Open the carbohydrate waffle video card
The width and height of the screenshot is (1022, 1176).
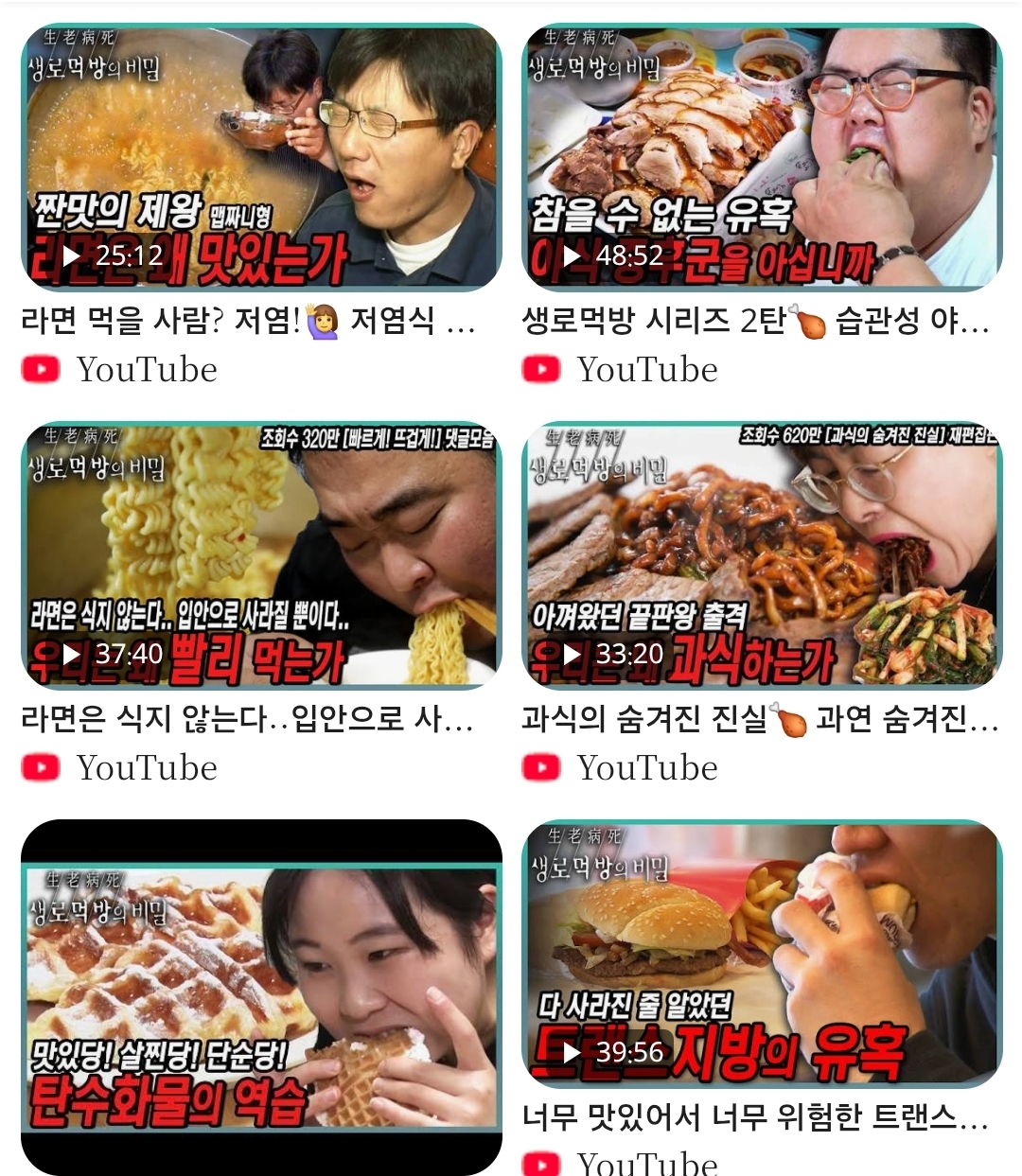tap(261, 997)
